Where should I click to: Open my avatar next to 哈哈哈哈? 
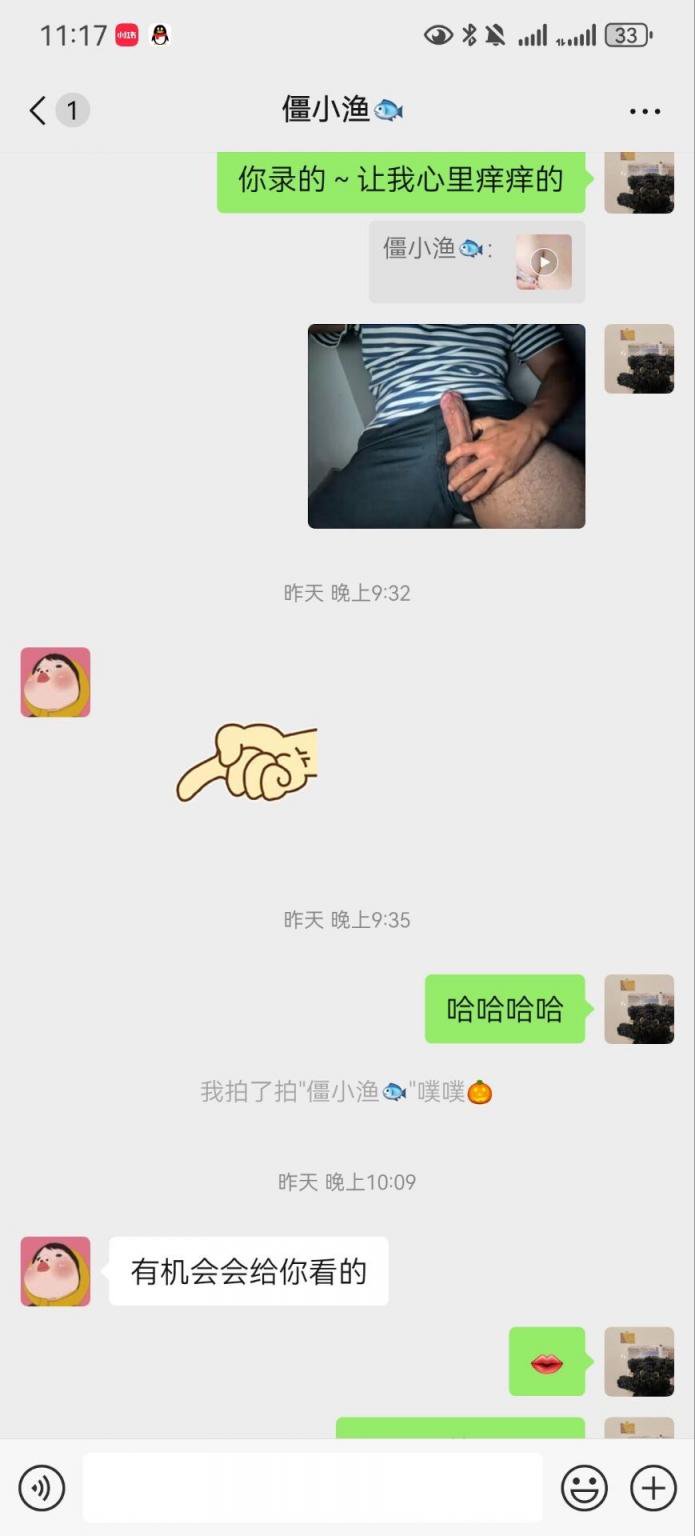pyautogui.click(x=639, y=1009)
